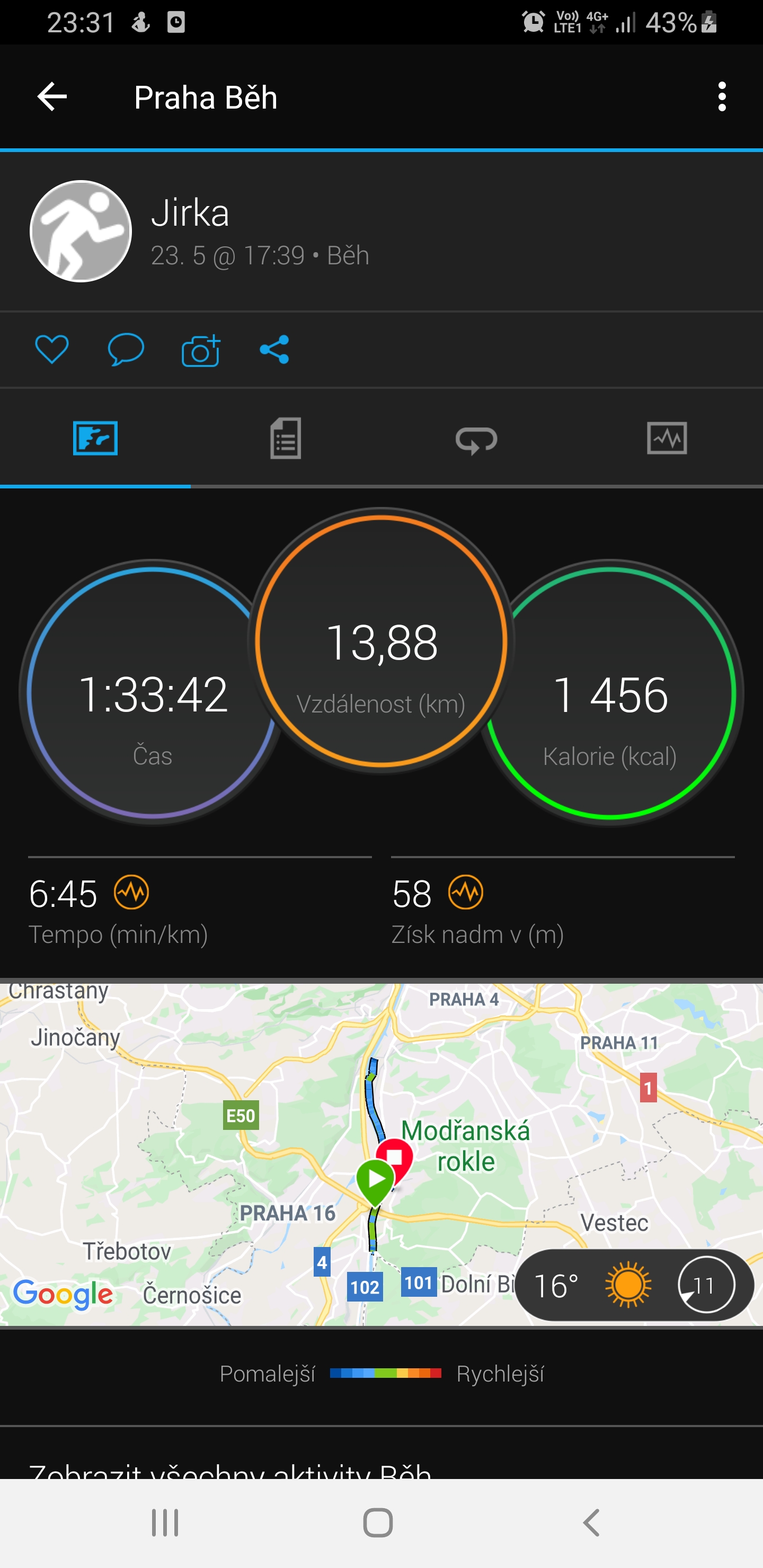Viewport: 763px width, 1568px height.
Task: Tap the system home button
Action: coord(378,1523)
